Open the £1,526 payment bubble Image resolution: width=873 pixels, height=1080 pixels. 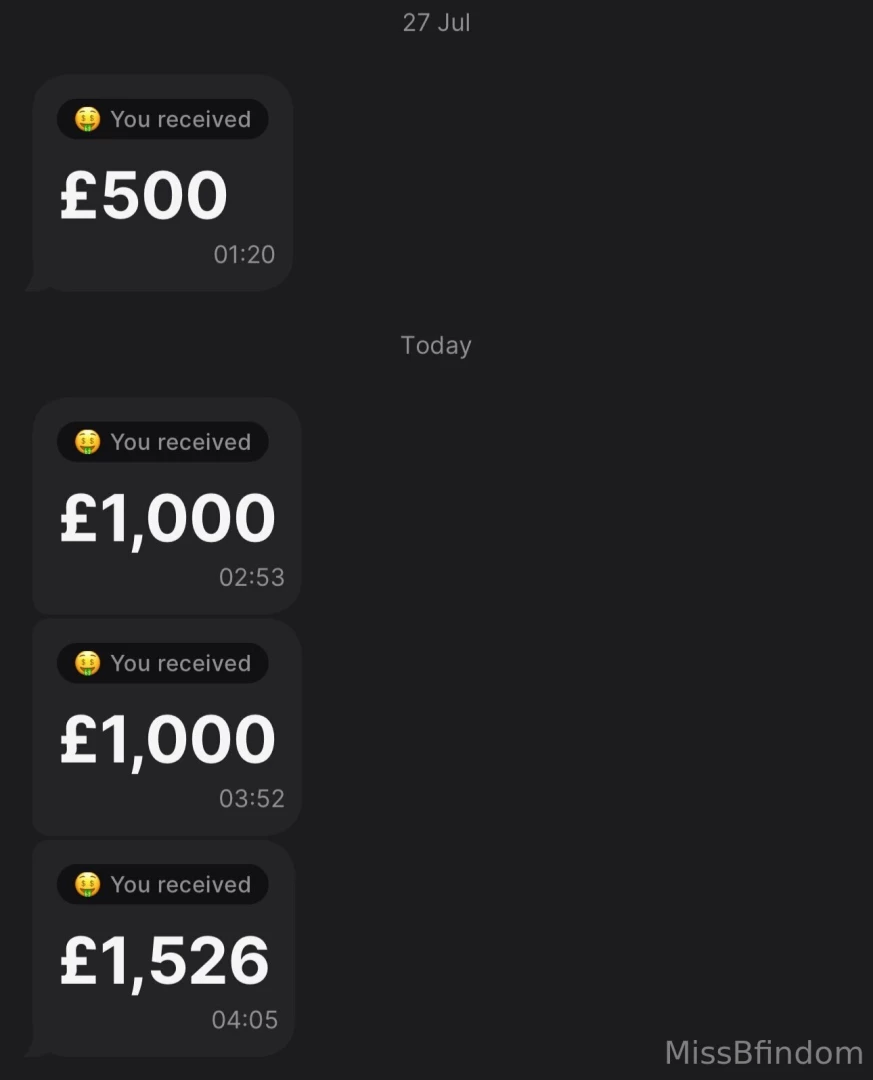[165, 945]
